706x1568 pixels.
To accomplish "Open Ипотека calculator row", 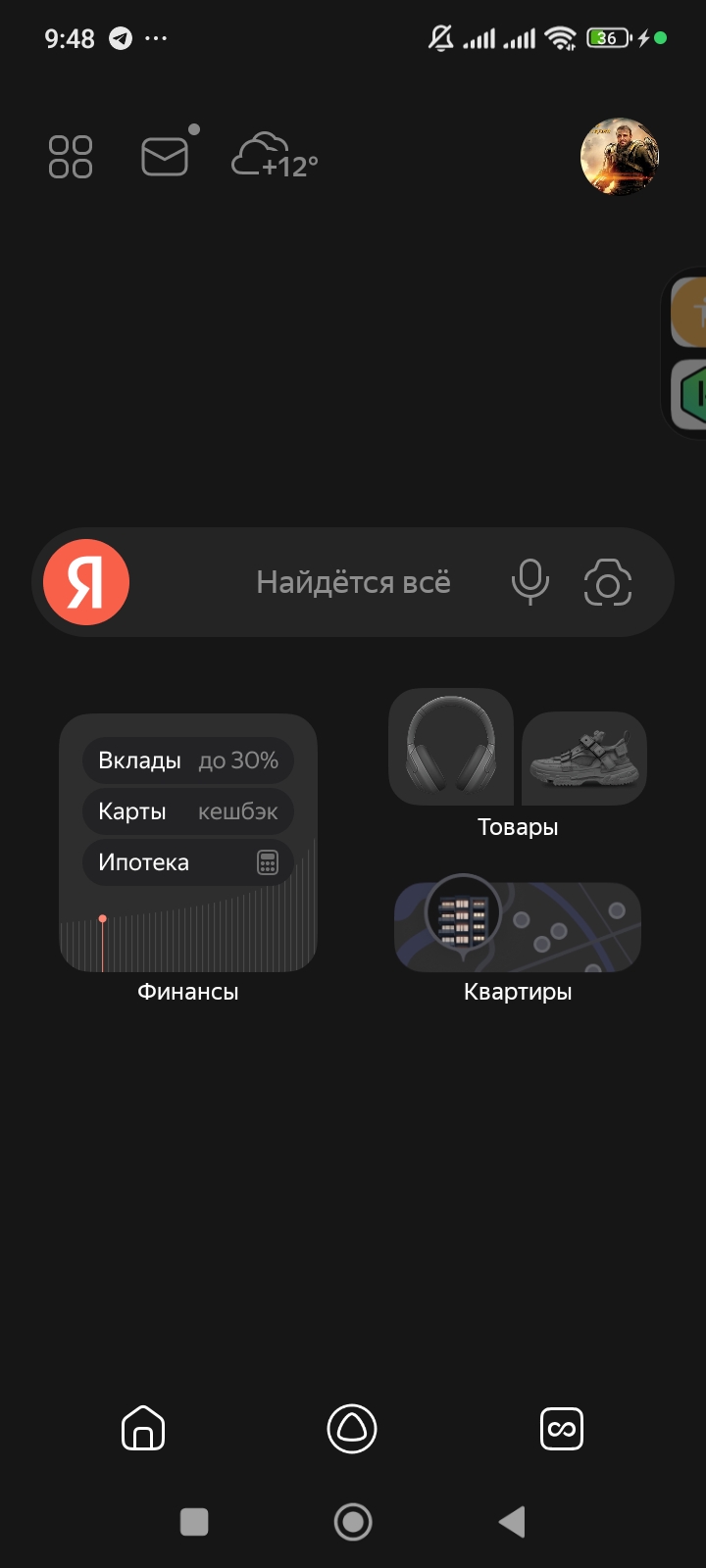I will (188, 862).
